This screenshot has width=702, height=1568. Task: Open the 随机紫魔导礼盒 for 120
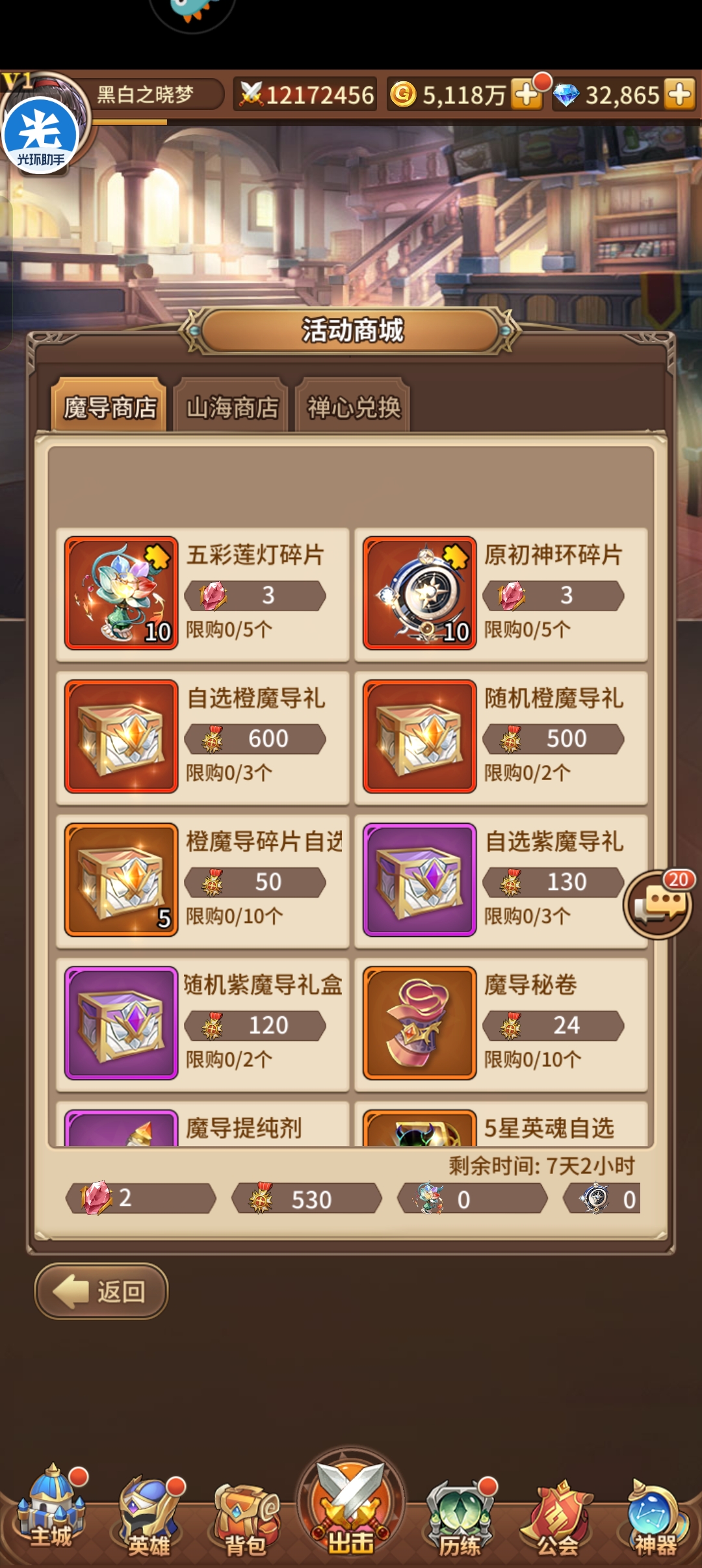tap(203, 1023)
